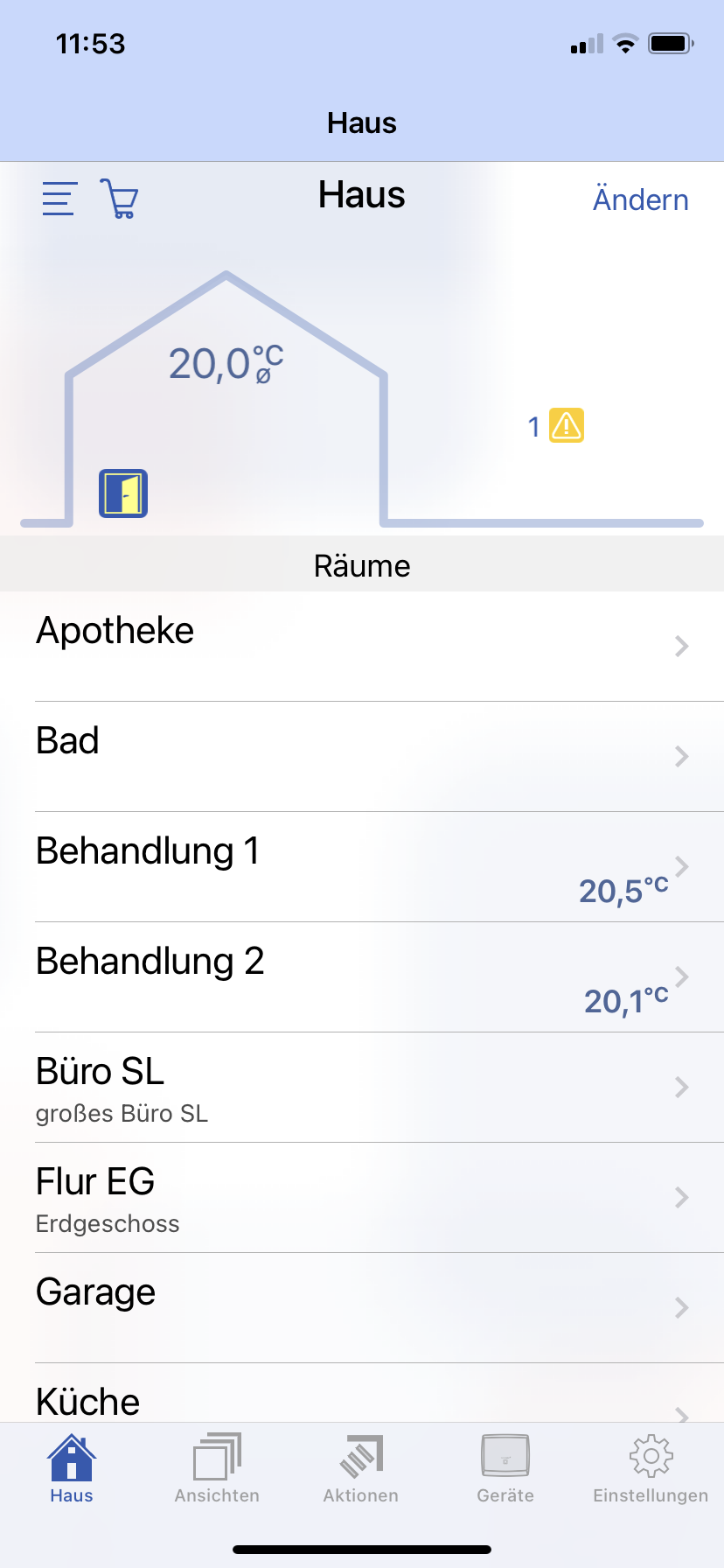
Task: Open the shopping cart icon
Action: pos(119,199)
